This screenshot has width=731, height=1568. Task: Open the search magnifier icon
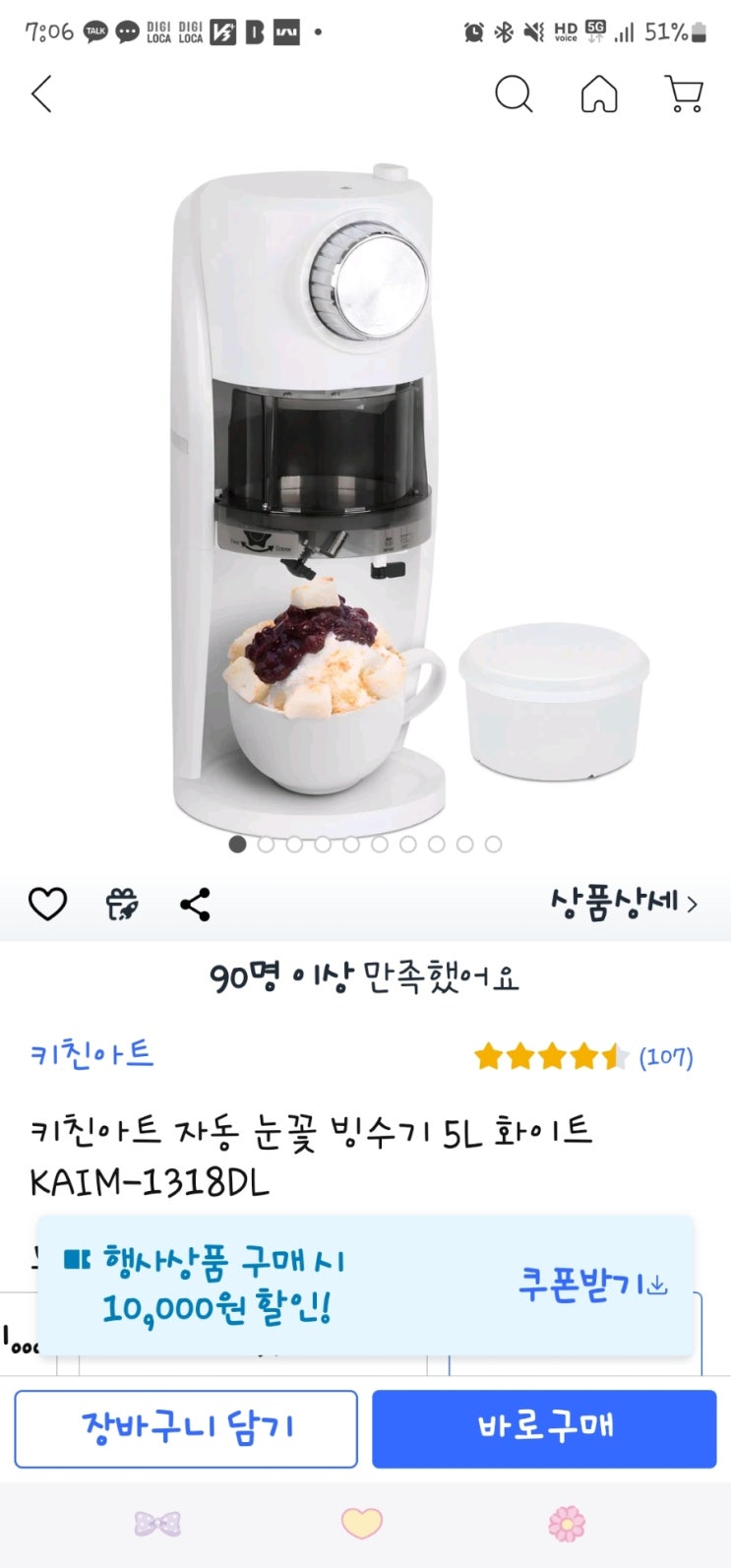point(513,95)
